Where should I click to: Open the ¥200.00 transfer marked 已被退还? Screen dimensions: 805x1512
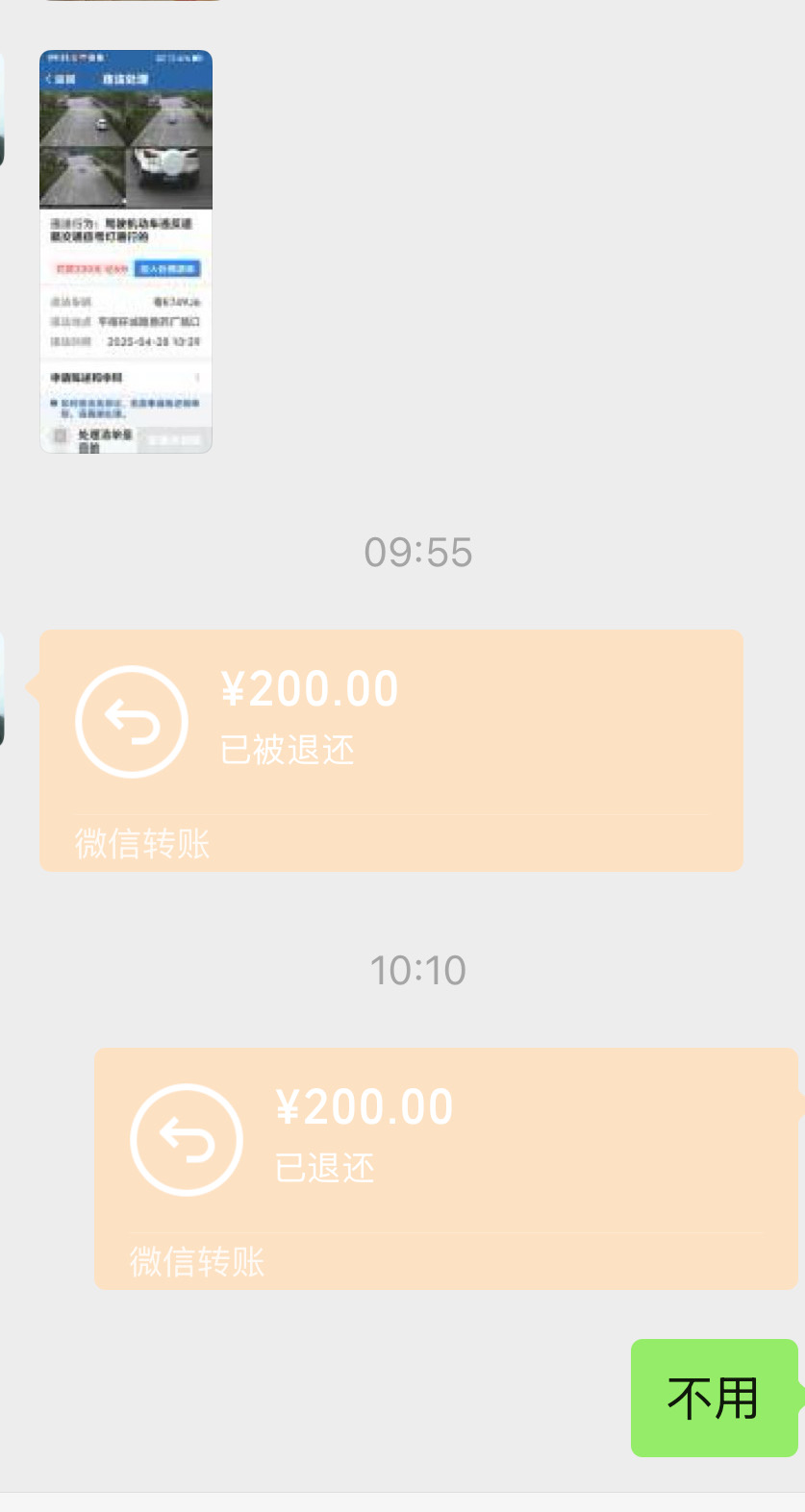coord(391,751)
